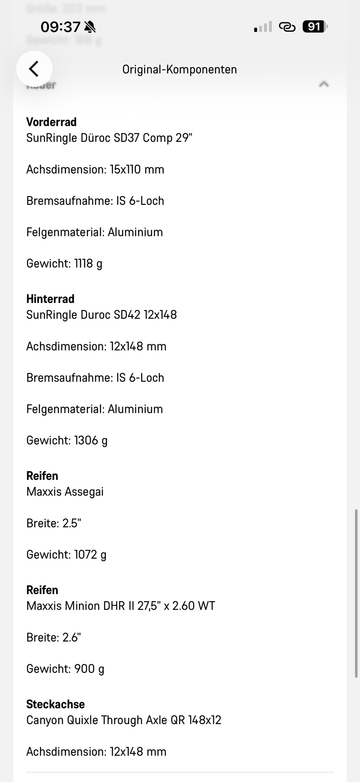Go back from Original-Komponenten

(x=34, y=69)
